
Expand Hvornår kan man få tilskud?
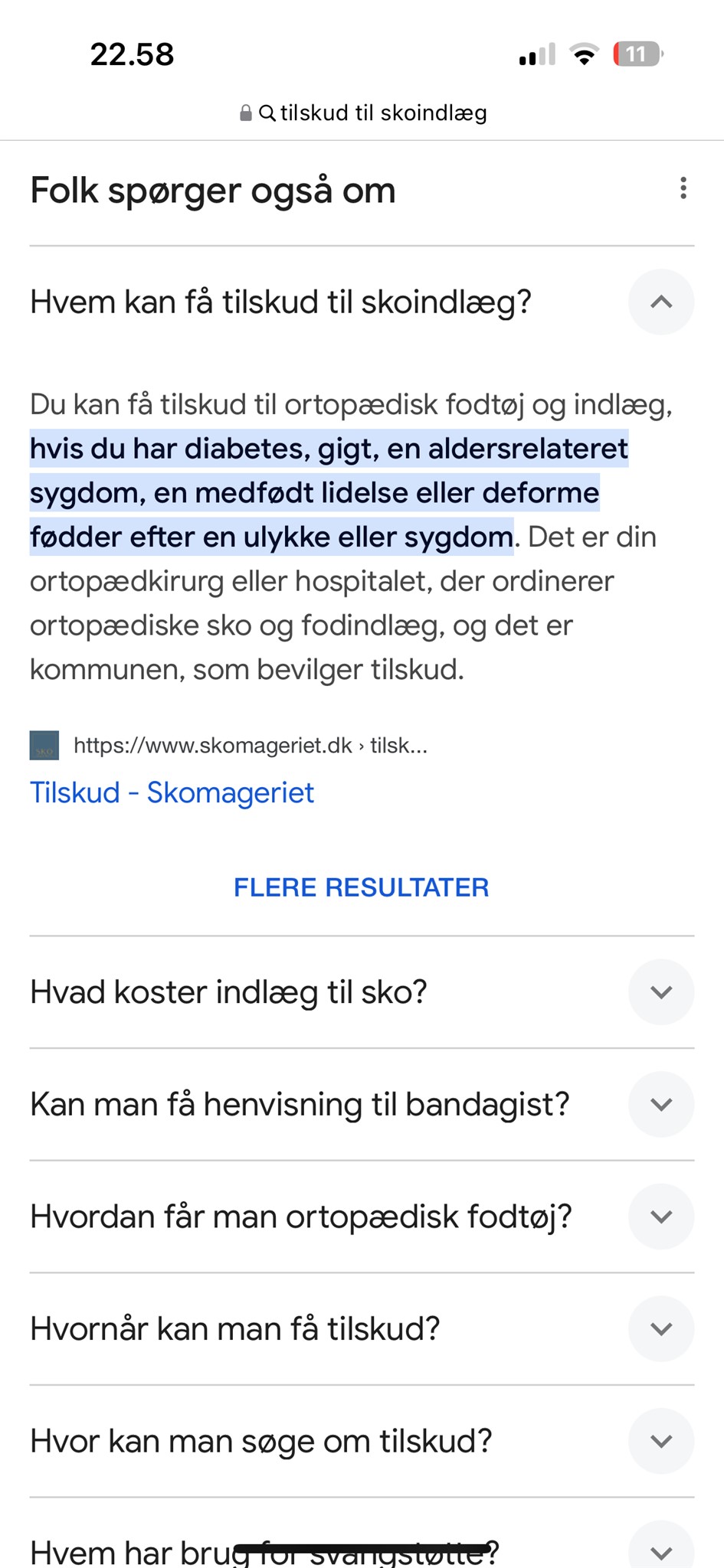(x=362, y=1328)
